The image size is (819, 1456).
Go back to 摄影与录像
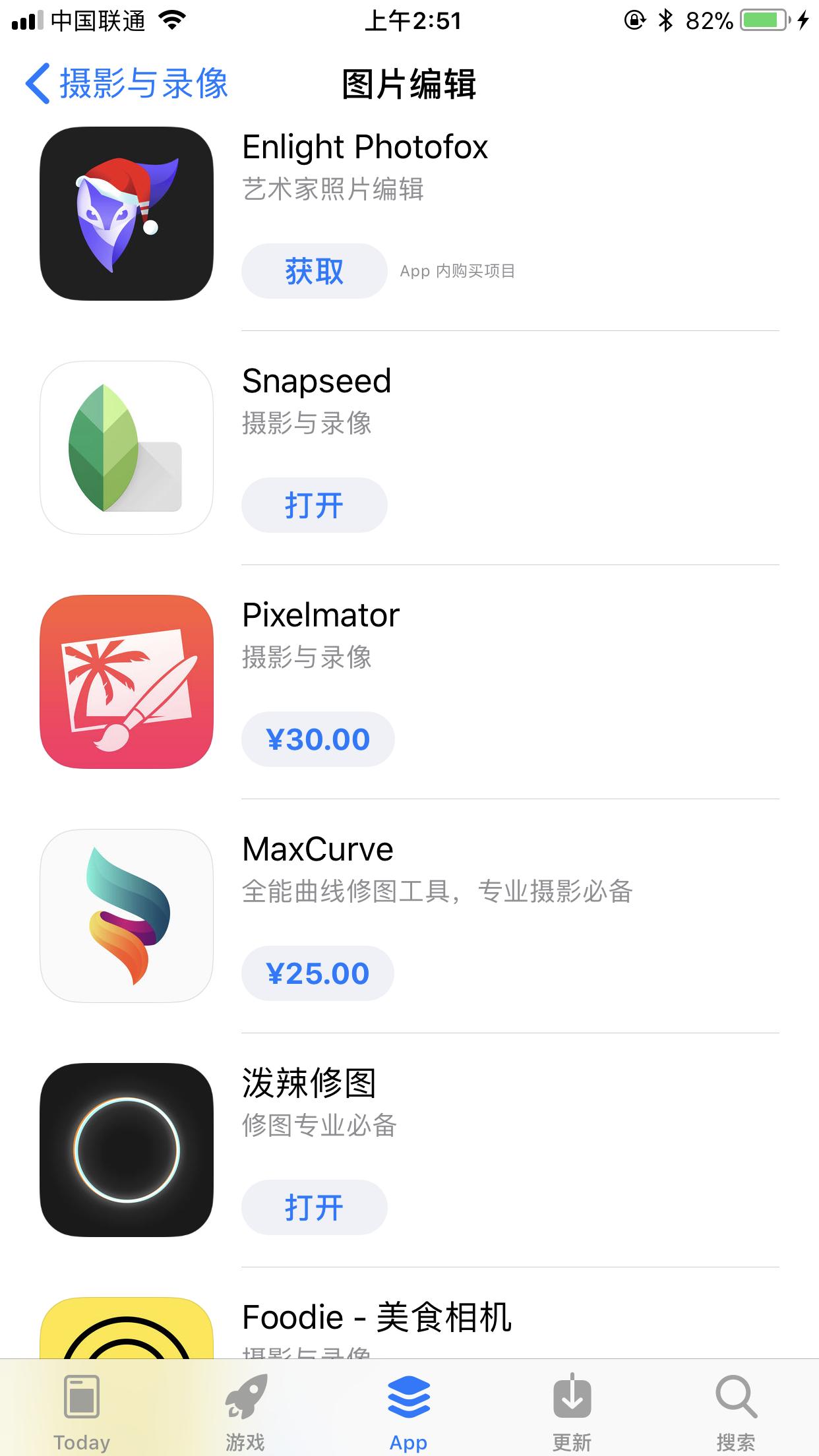pos(127,84)
